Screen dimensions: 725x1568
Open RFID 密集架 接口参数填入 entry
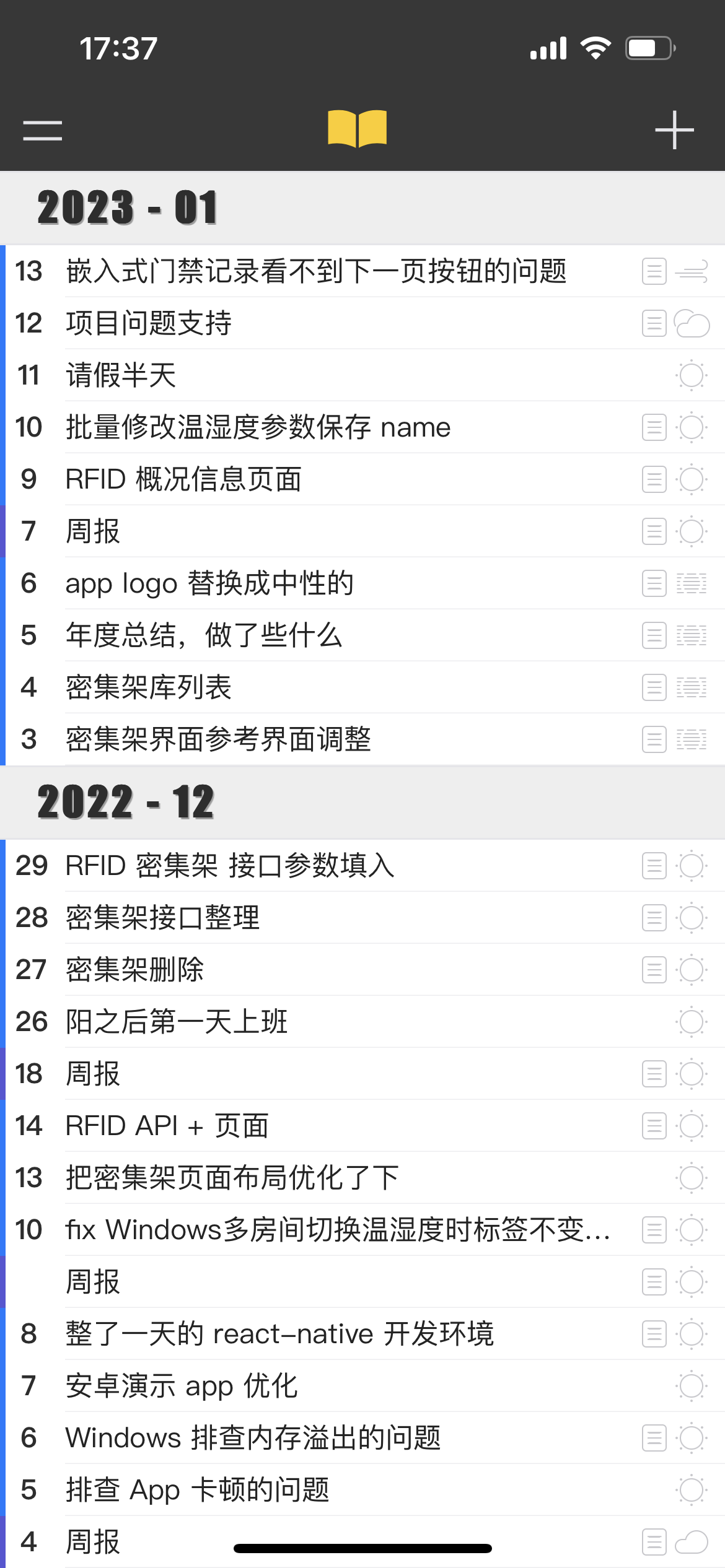tap(229, 866)
